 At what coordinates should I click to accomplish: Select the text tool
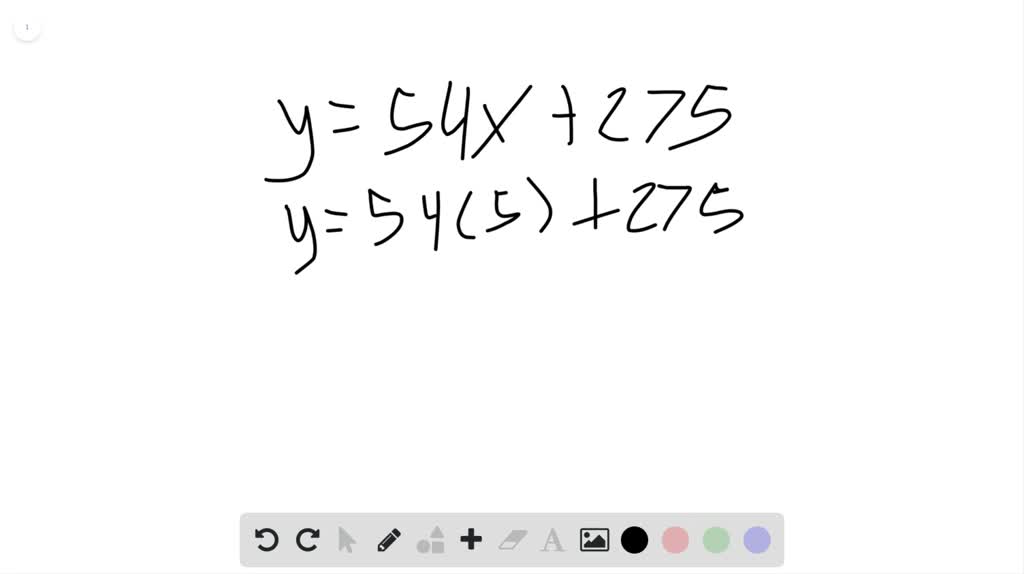pyautogui.click(x=552, y=540)
